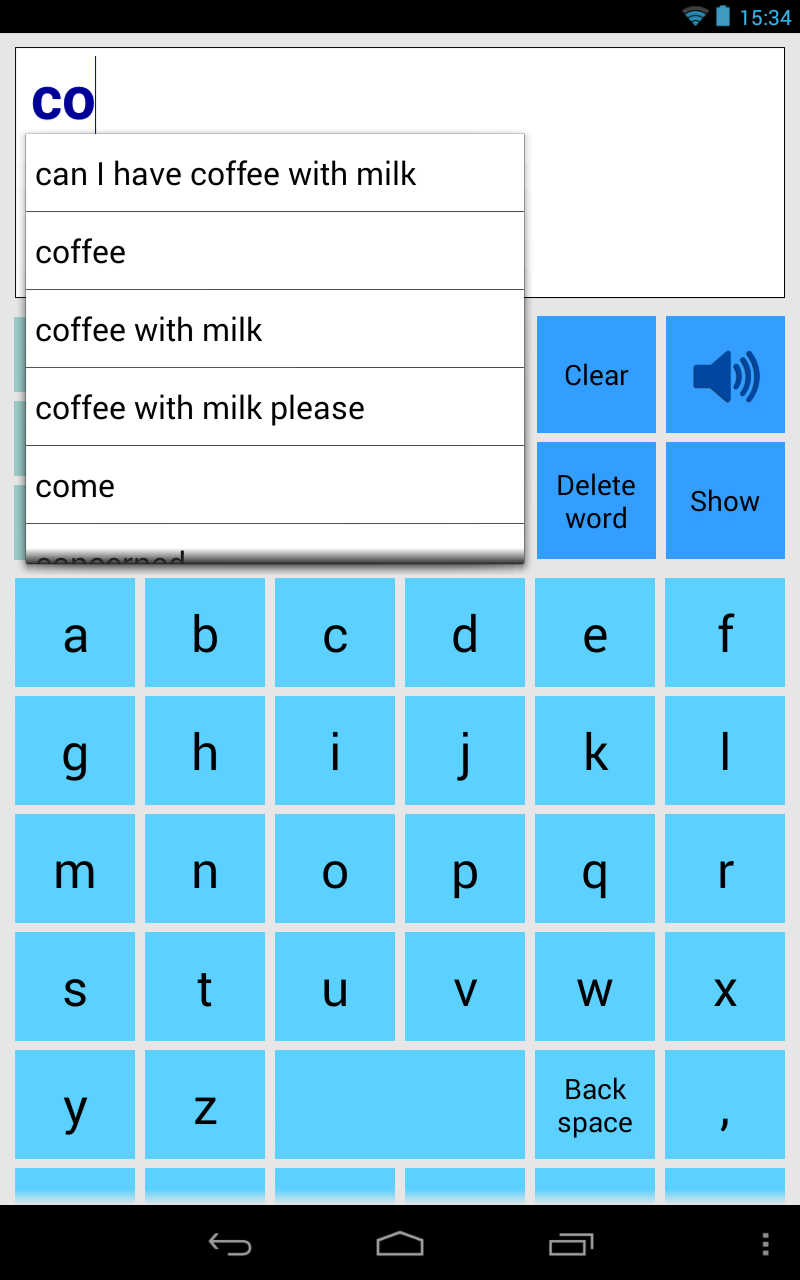Image resolution: width=800 pixels, height=1280 pixels.
Task: Open the Recent apps icon
Action: point(569,1245)
